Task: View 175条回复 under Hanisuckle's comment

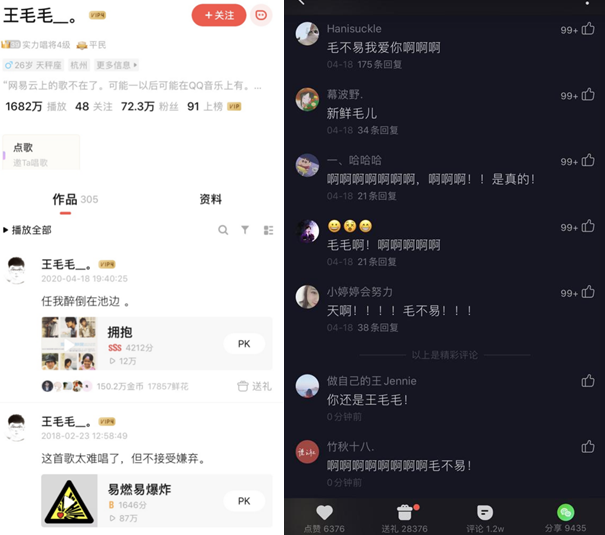Action: pyautogui.click(x=380, y=64)
